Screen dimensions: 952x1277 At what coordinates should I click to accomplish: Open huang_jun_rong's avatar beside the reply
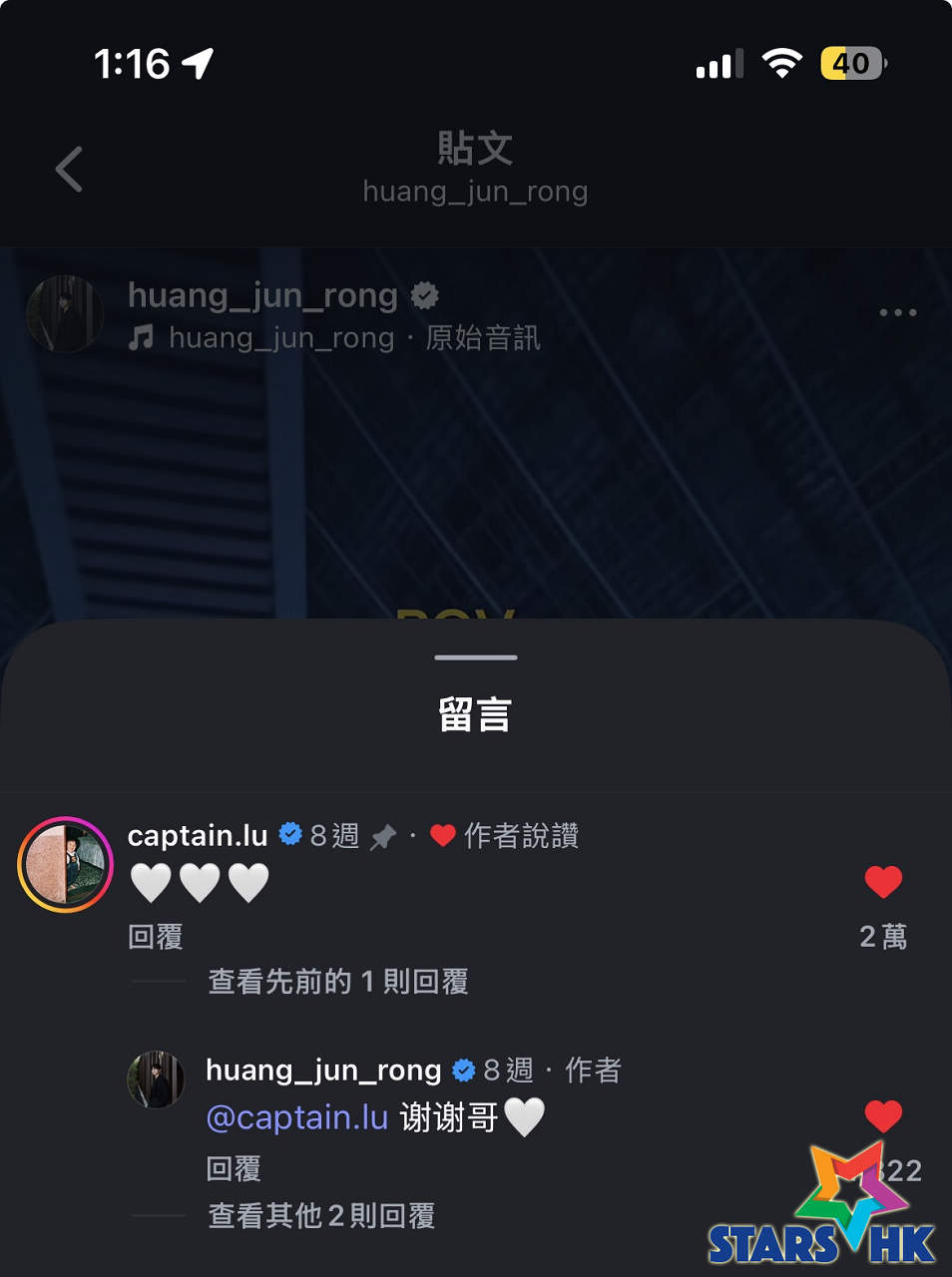point(156,1079)
